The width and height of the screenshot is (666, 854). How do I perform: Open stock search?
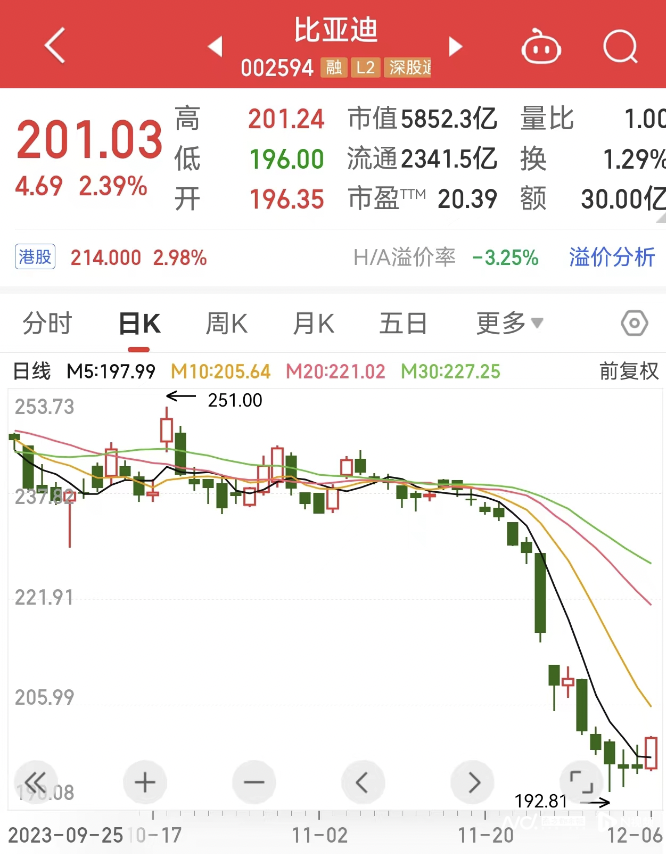(620, 46)
